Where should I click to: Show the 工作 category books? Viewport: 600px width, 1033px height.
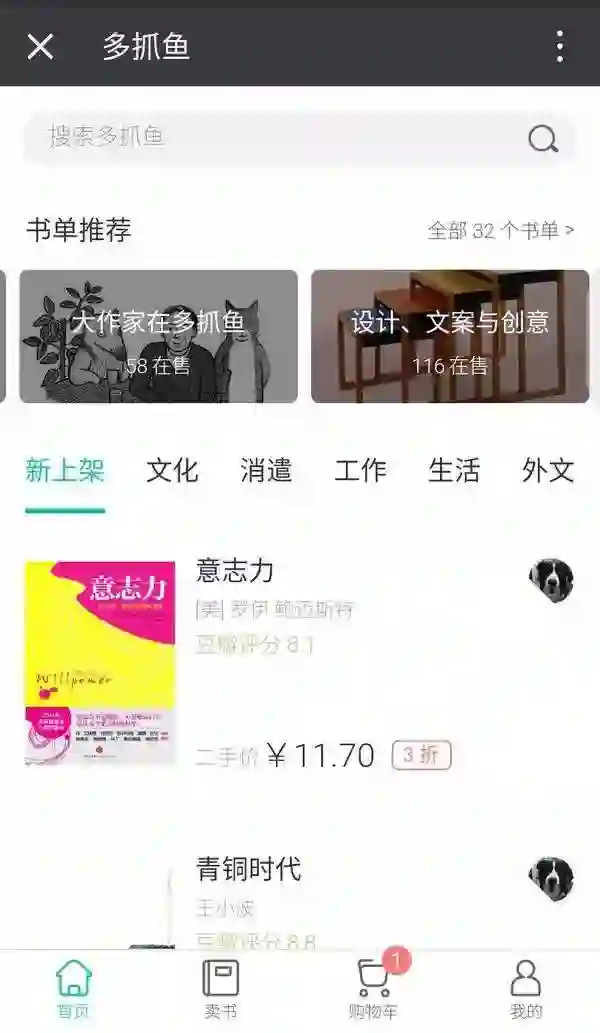[x=360, y=470]
